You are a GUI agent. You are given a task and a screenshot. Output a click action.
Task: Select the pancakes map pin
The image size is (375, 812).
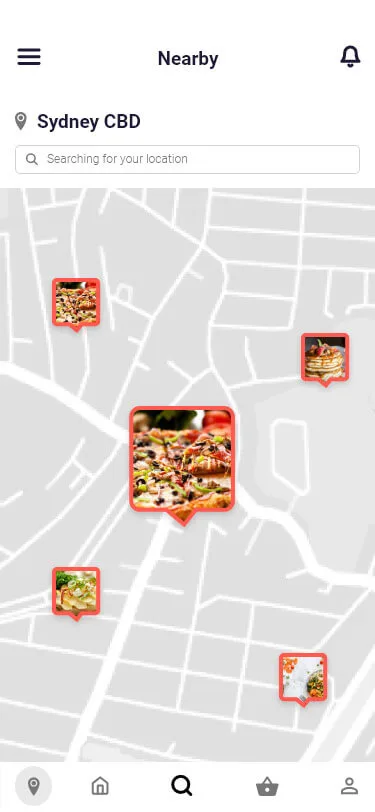(325, 359)
